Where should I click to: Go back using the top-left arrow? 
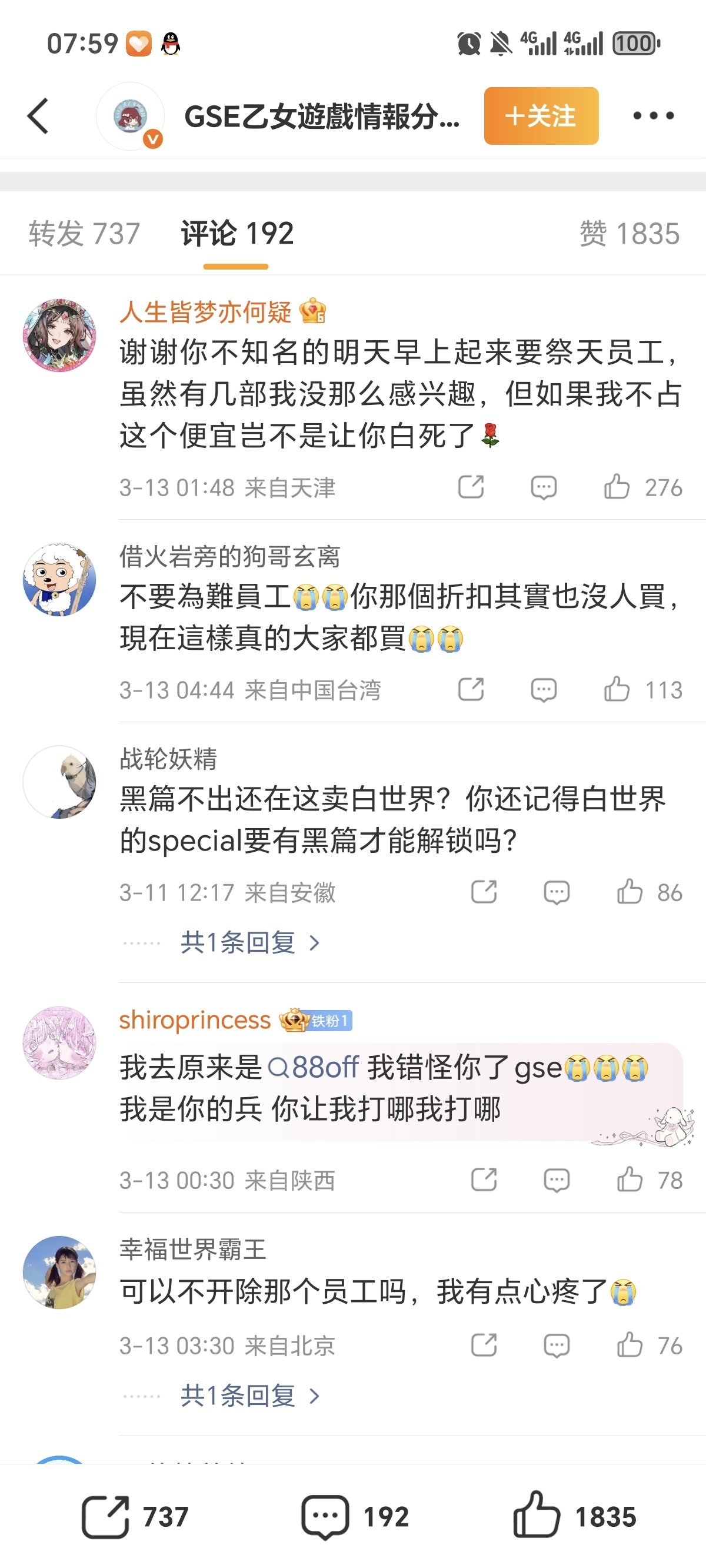(x=38, y=115)
